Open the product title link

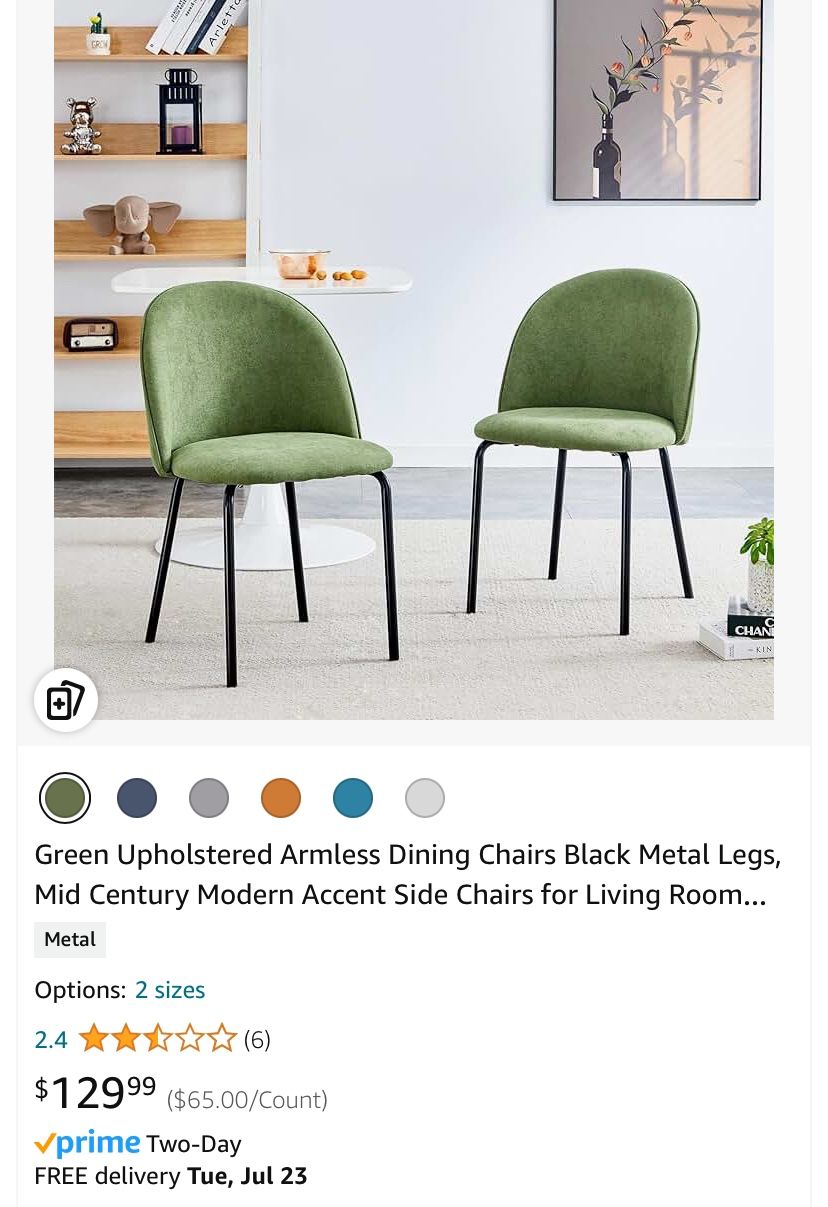click(x=407, y=874)
